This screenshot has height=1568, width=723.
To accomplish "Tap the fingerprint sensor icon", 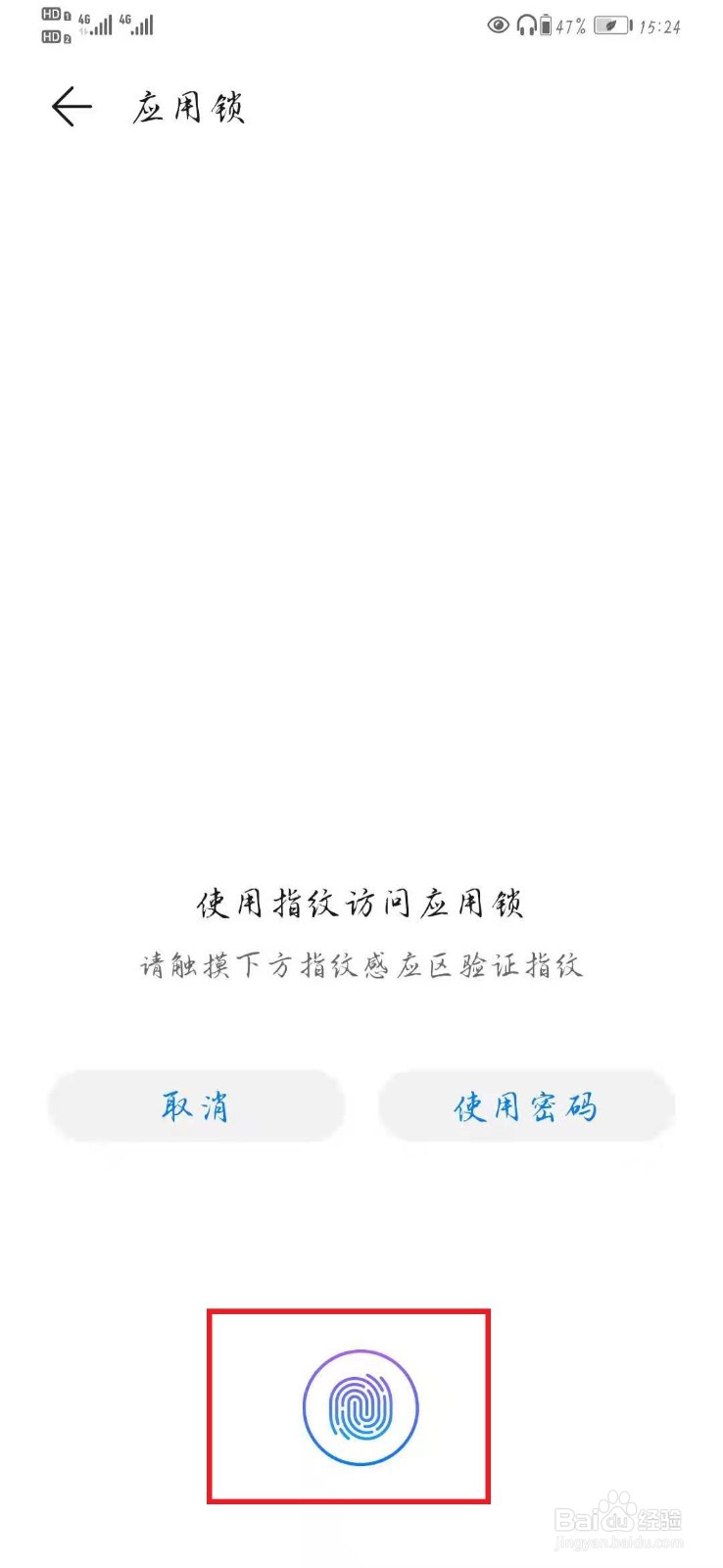I will click(x=360, y=1408).
